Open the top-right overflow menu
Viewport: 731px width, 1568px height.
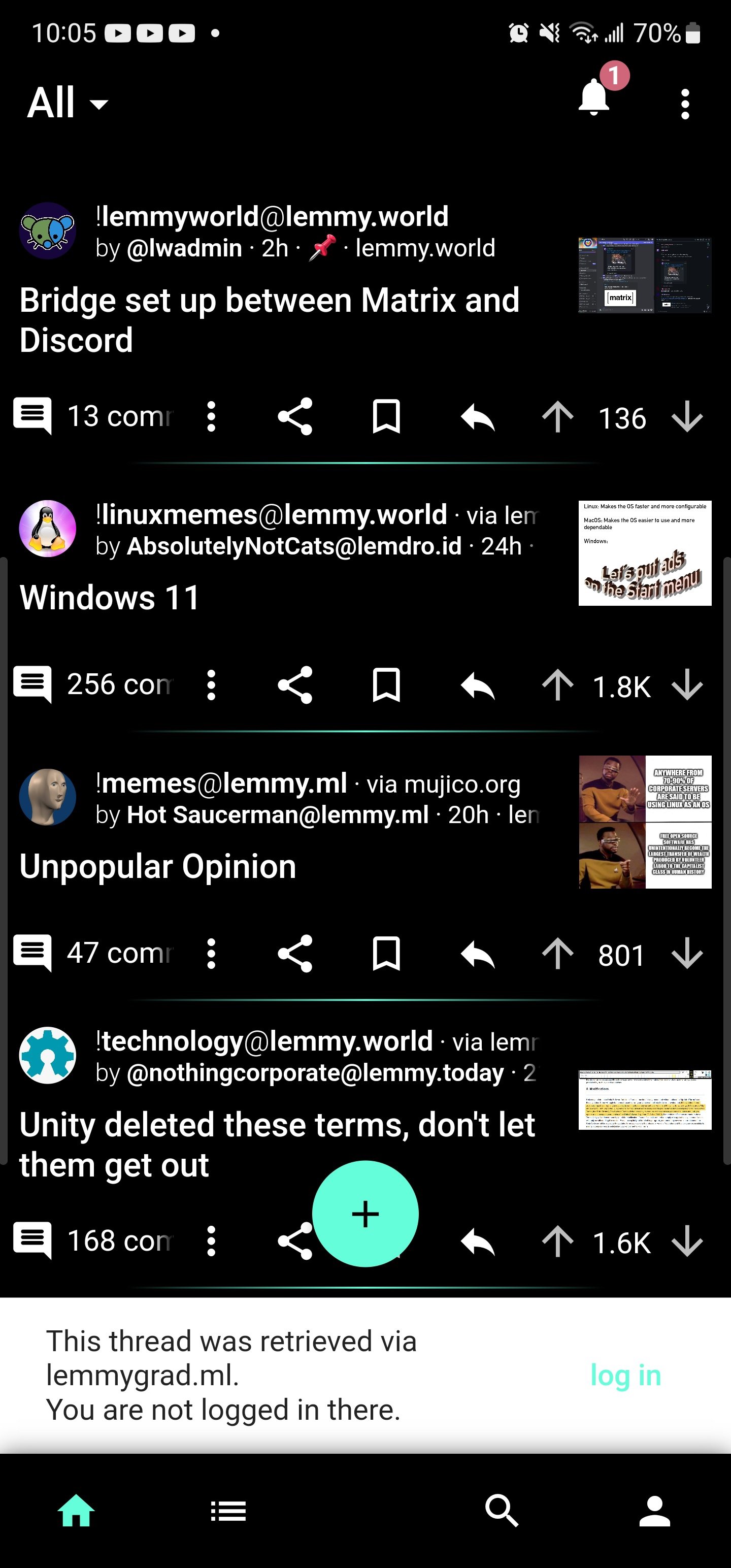(x=685, y=104)
